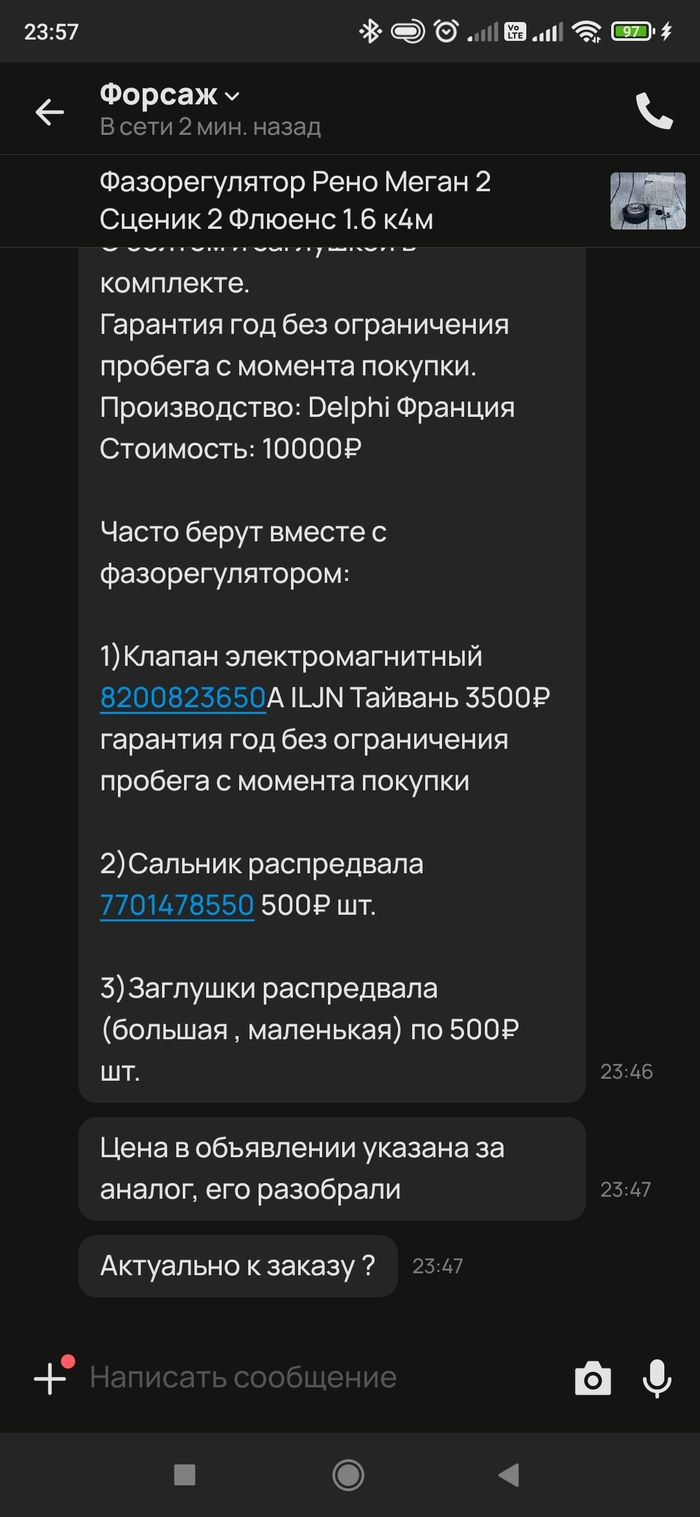Tap the system home button

(x=348, y=1474)
